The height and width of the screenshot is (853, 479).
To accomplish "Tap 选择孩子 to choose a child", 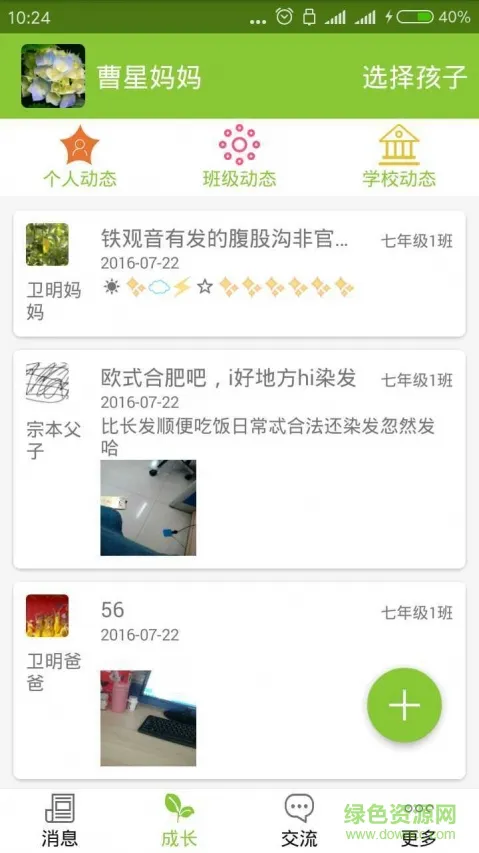I will coord(414,77).
